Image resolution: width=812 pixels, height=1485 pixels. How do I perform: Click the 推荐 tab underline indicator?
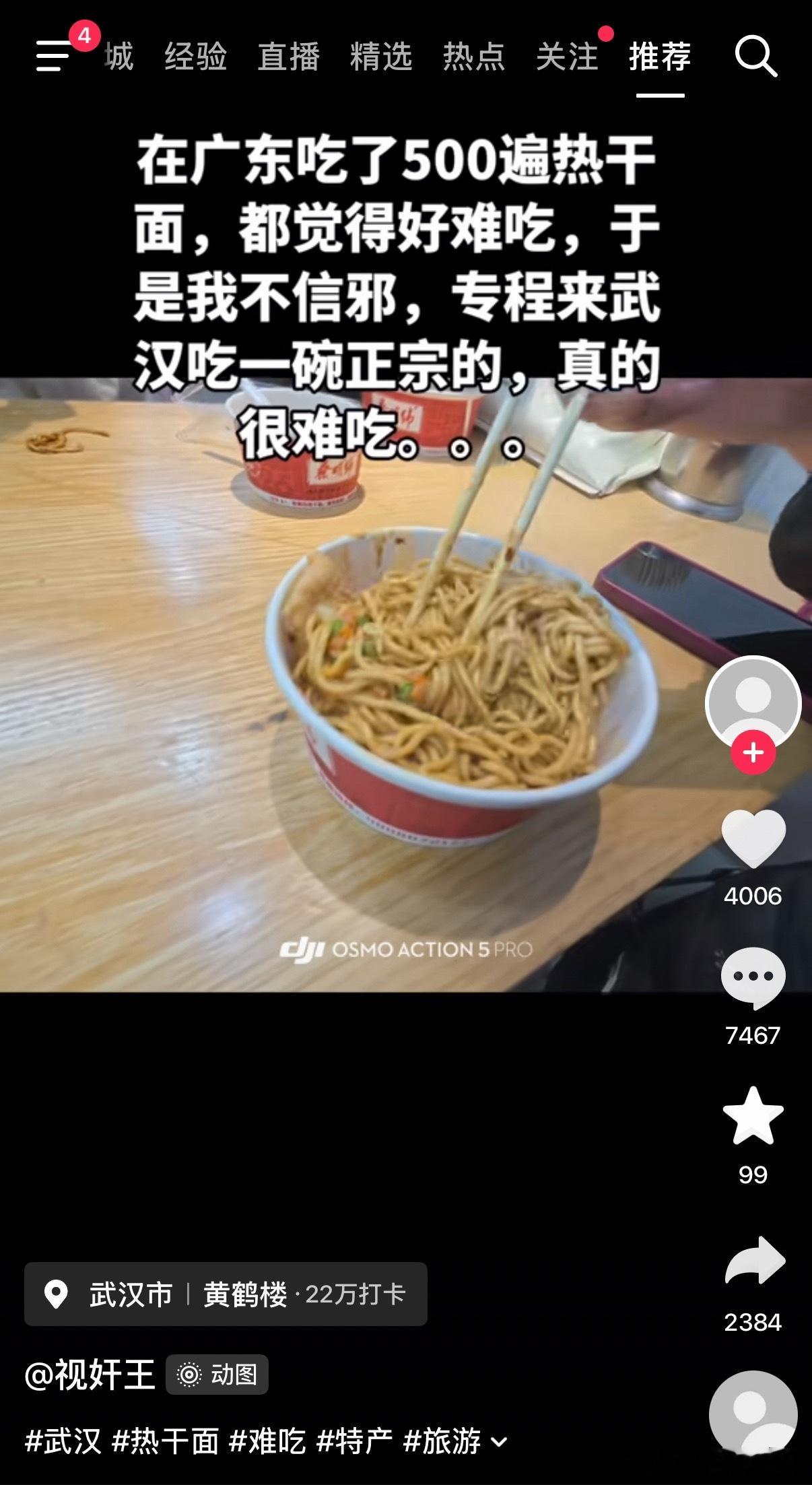point(660,96)
